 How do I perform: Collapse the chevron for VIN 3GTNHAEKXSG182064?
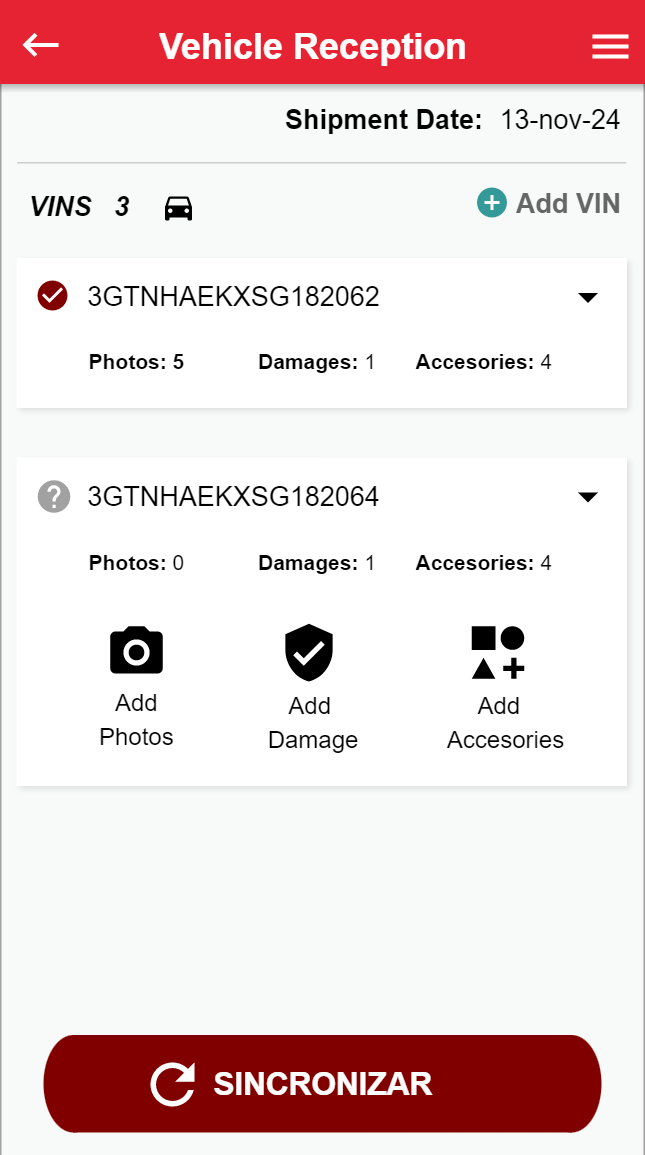(x=588, y=497)
